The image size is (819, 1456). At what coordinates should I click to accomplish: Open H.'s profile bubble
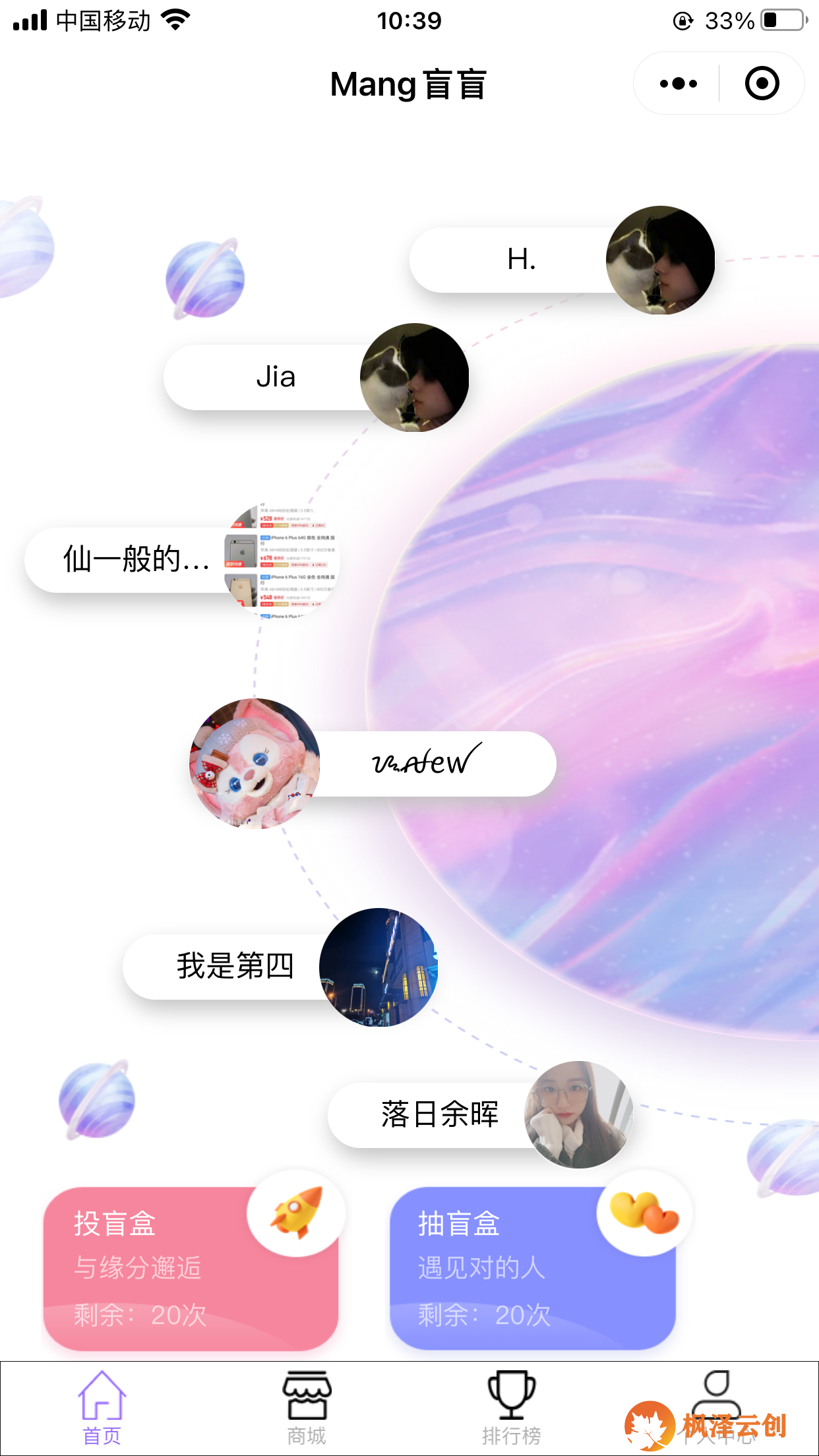click(521, 260)
